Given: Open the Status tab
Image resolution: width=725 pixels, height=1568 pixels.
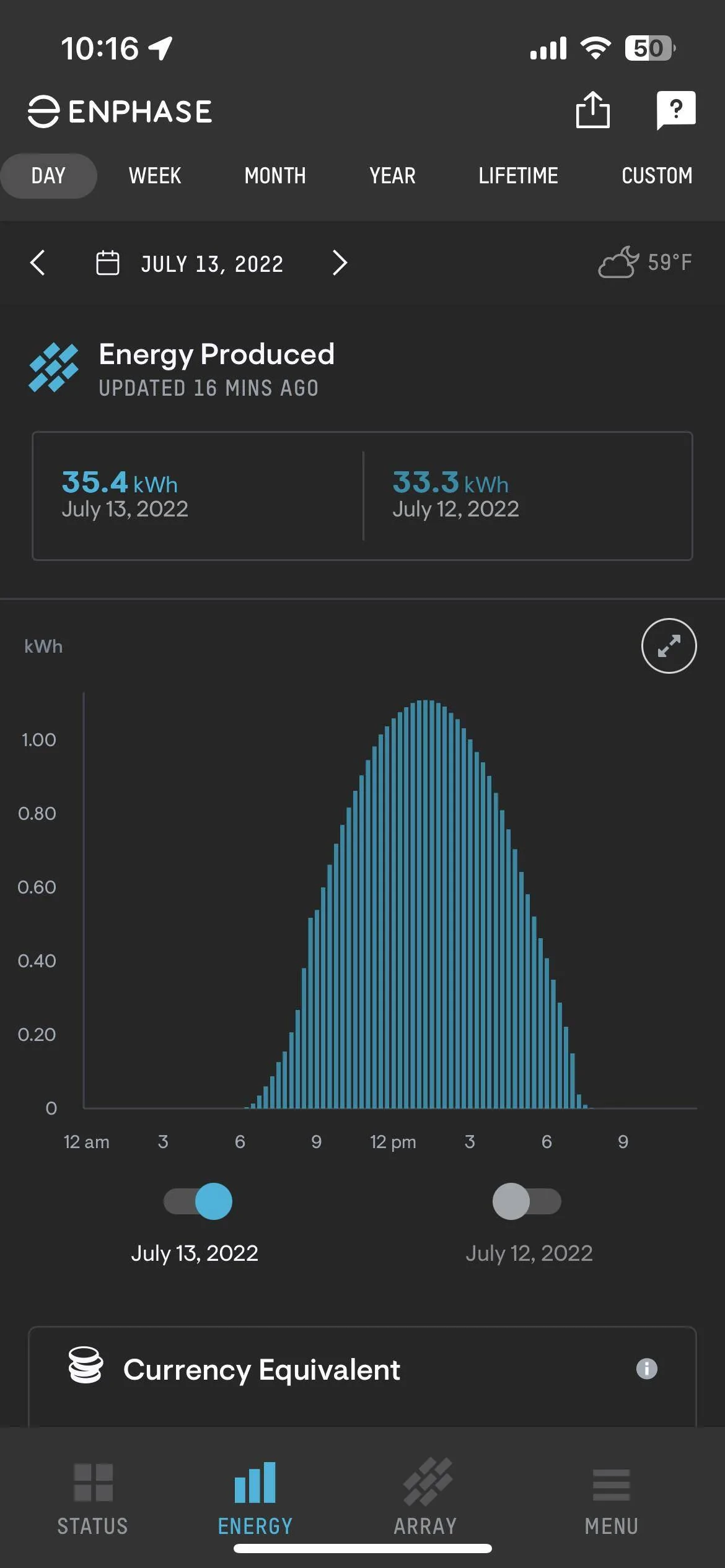Looking at the screenshot, I should [x=93, y=1499].
